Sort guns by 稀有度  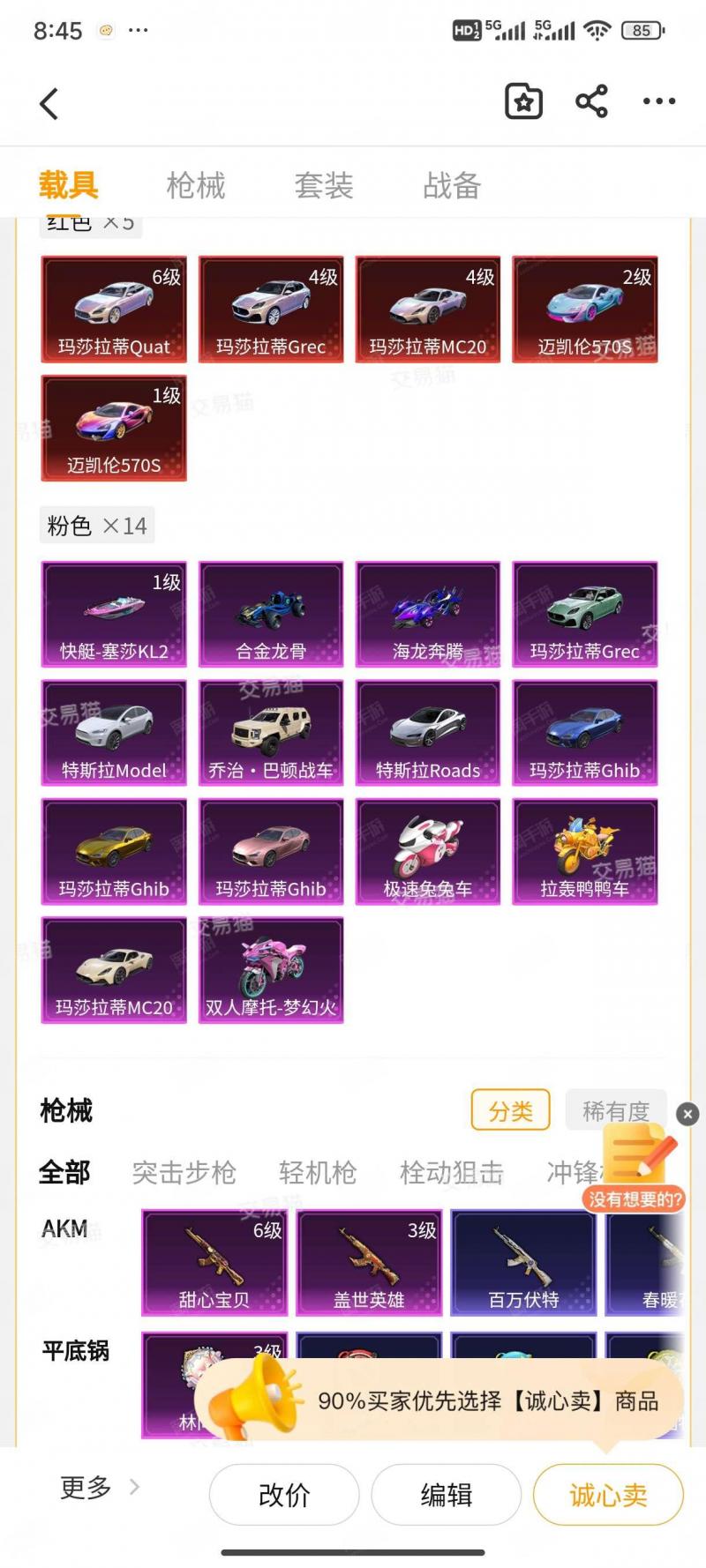pyautogui.click(x=616, y=1110)
